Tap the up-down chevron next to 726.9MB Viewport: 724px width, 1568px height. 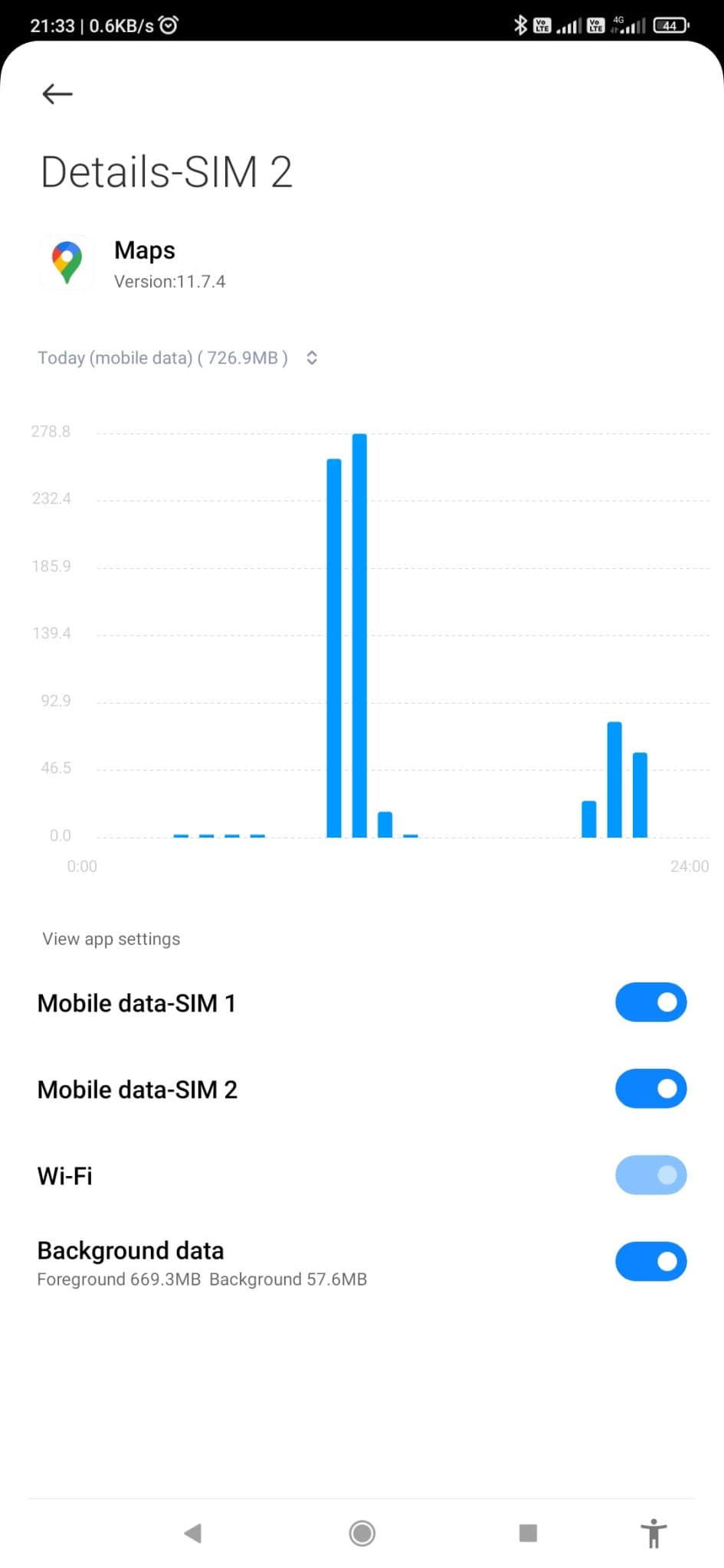pos(311,358)
